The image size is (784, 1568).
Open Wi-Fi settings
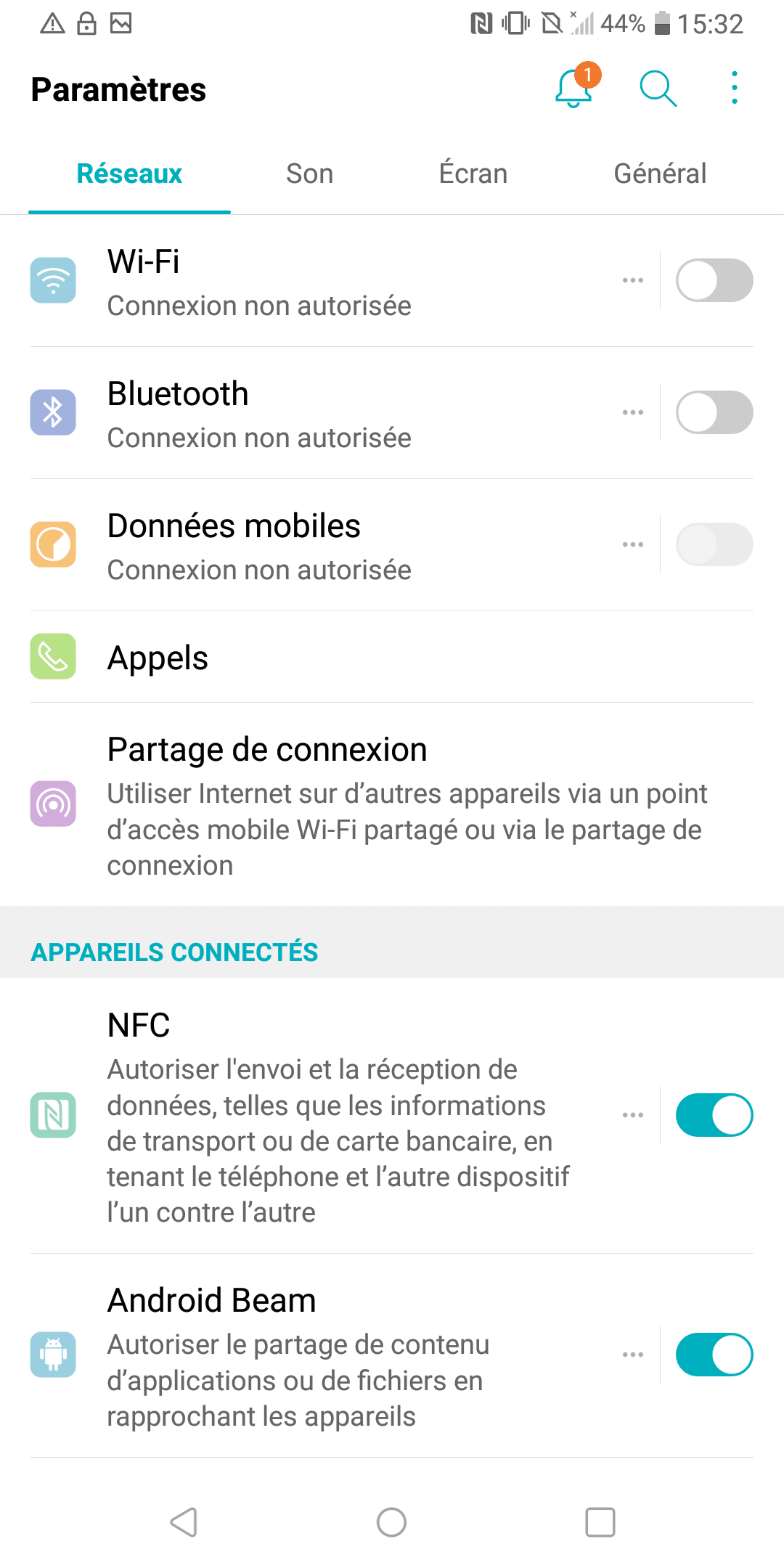click(327, 282)
